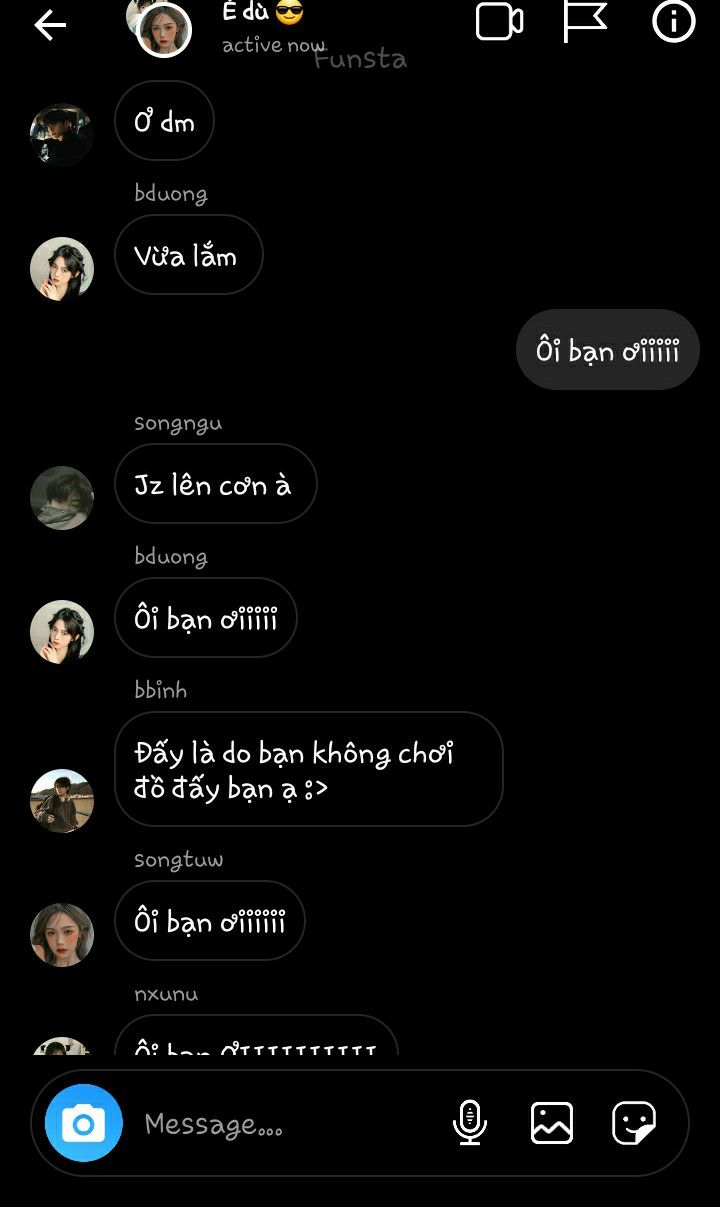The height and width of the screenshot is (1207, 720).
Task: Attach a photo from gallery
Action: coord(551,1122)
